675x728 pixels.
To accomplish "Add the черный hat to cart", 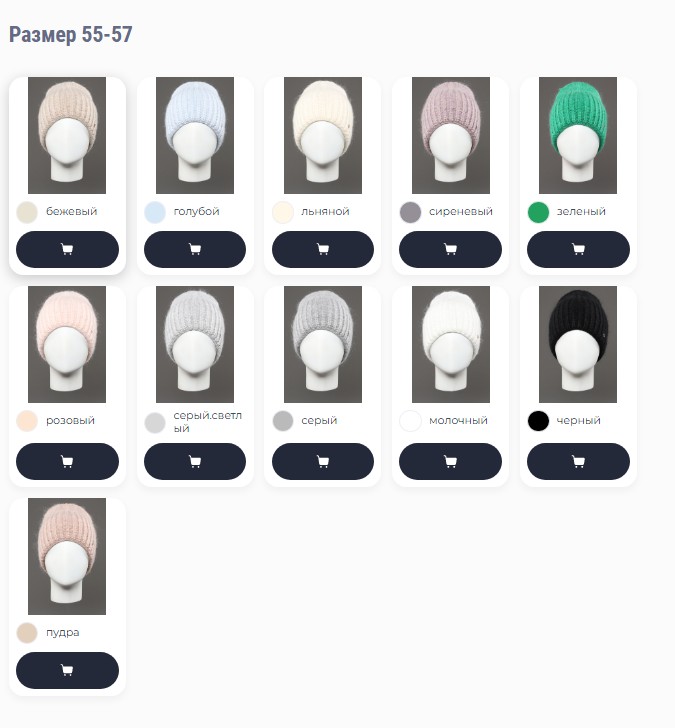I will [x=578, y=461].
